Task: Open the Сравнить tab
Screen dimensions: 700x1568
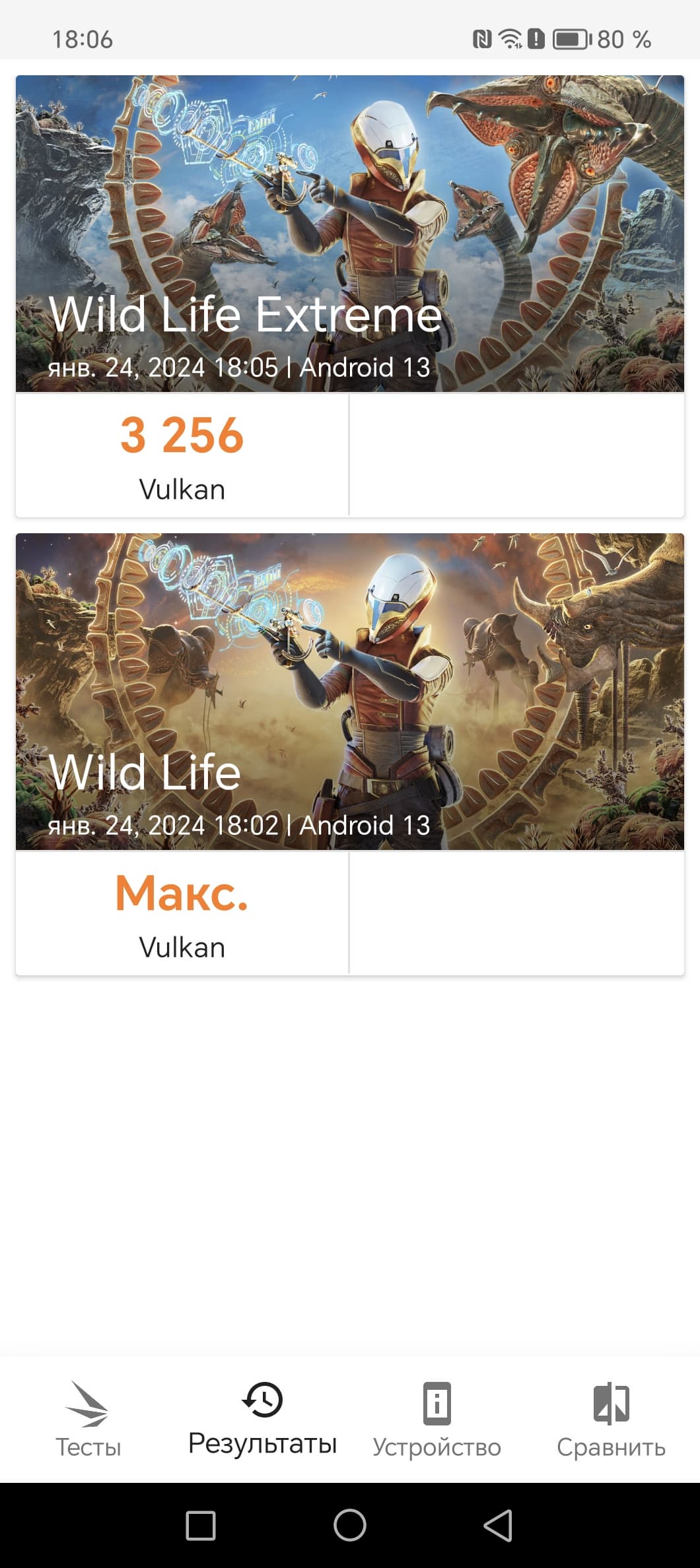Action: point(611,1419)
